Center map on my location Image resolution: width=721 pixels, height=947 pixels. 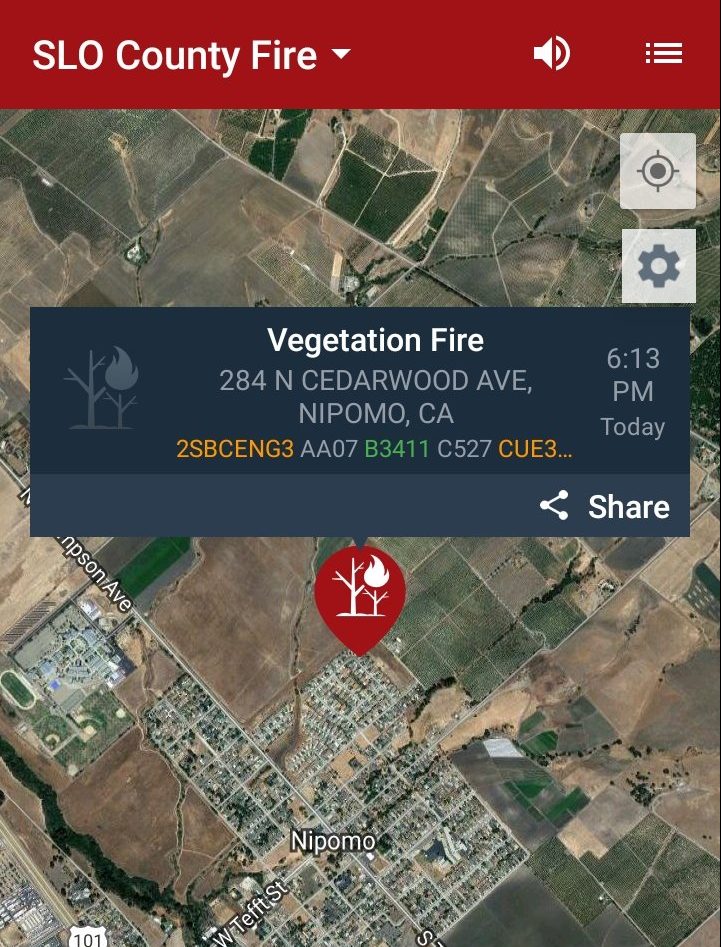tap(658, 172)
